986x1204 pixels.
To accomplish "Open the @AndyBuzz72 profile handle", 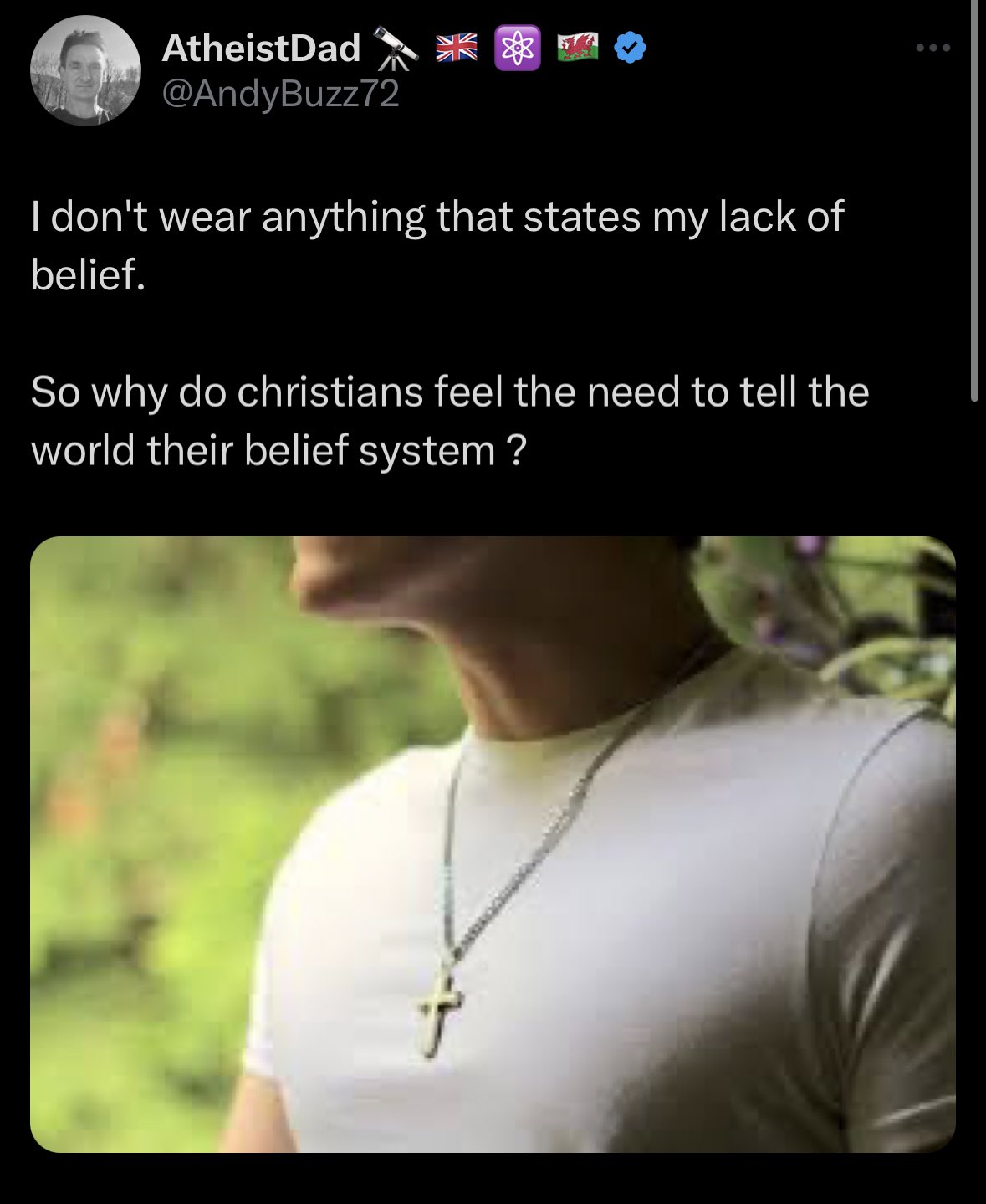I will pyautogui.click(x=280, y=94).
